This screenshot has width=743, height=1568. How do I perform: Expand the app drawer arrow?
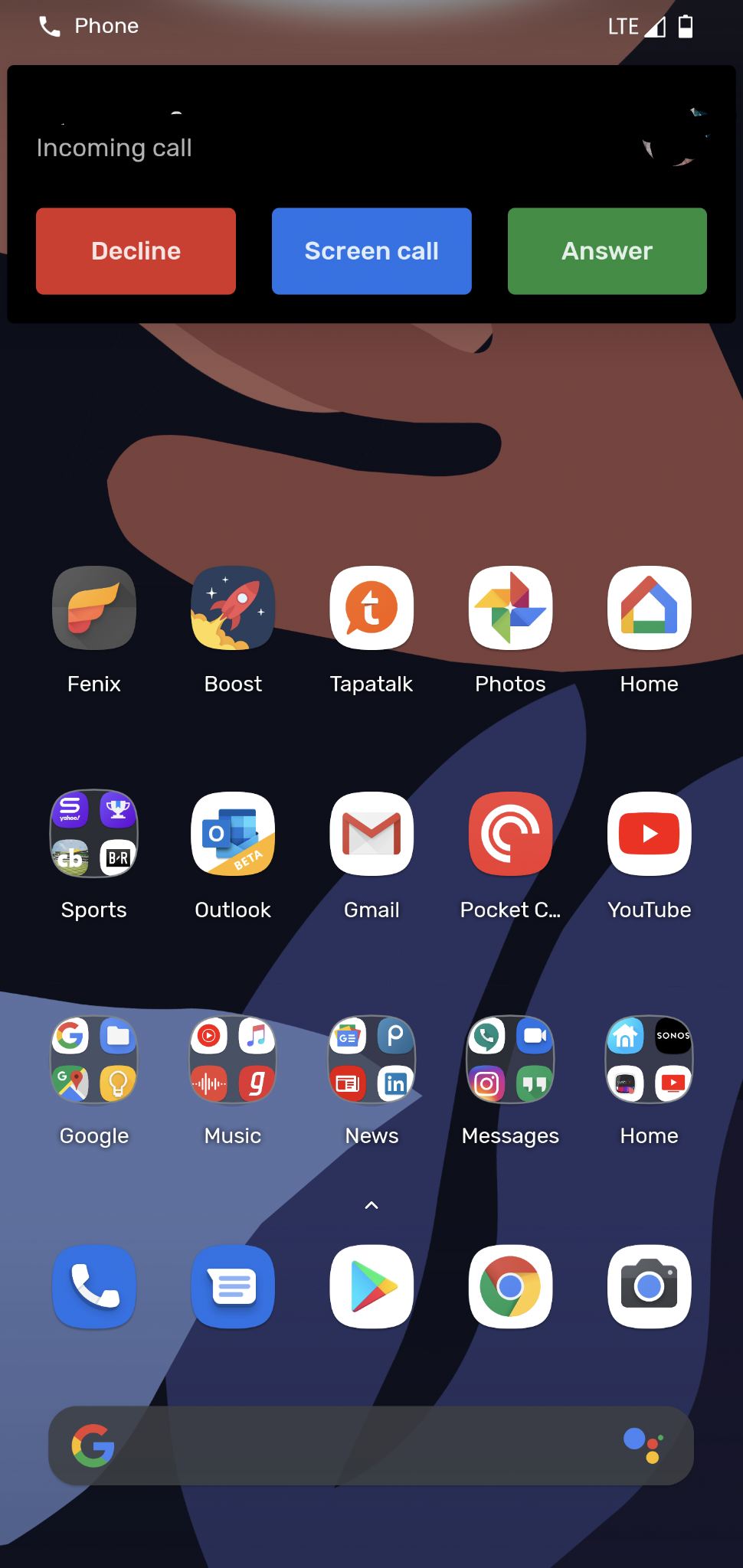click(x=371, y=1205)
